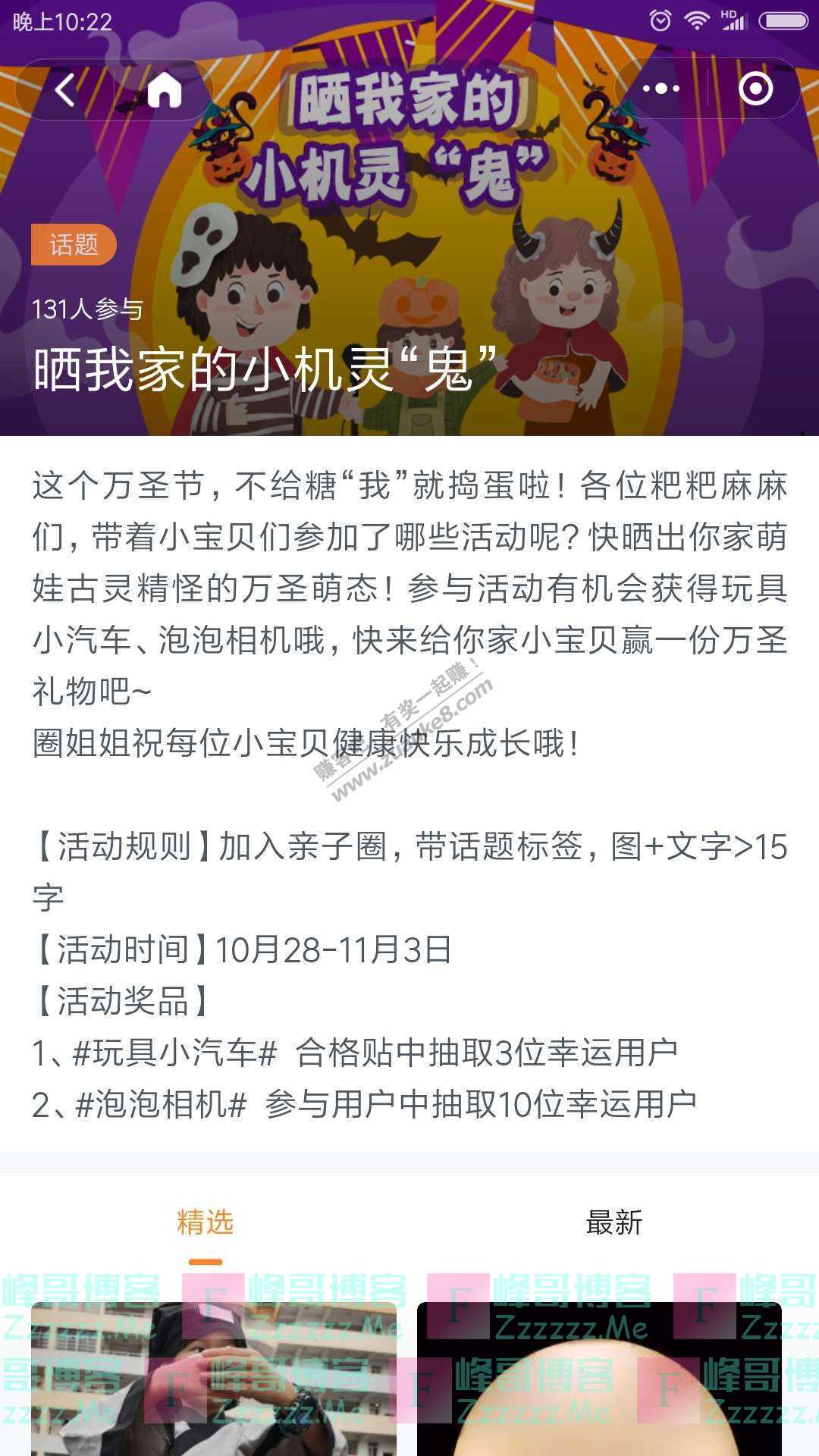The height and width of the screenshot is (1456, 819).
Task: Go back to the previous page
Action: point(66,90)
